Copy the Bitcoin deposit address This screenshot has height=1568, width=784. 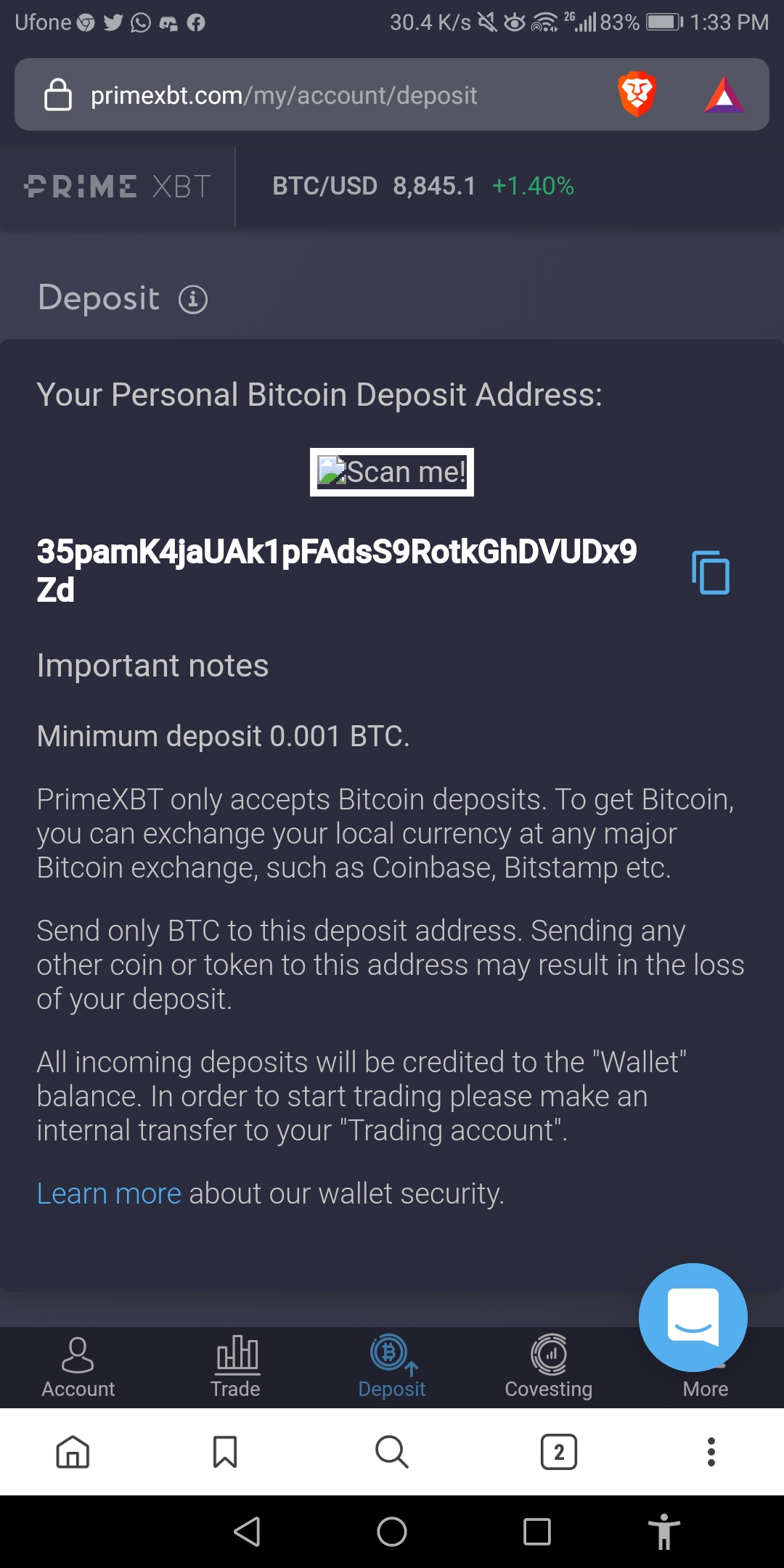[711, 573]
